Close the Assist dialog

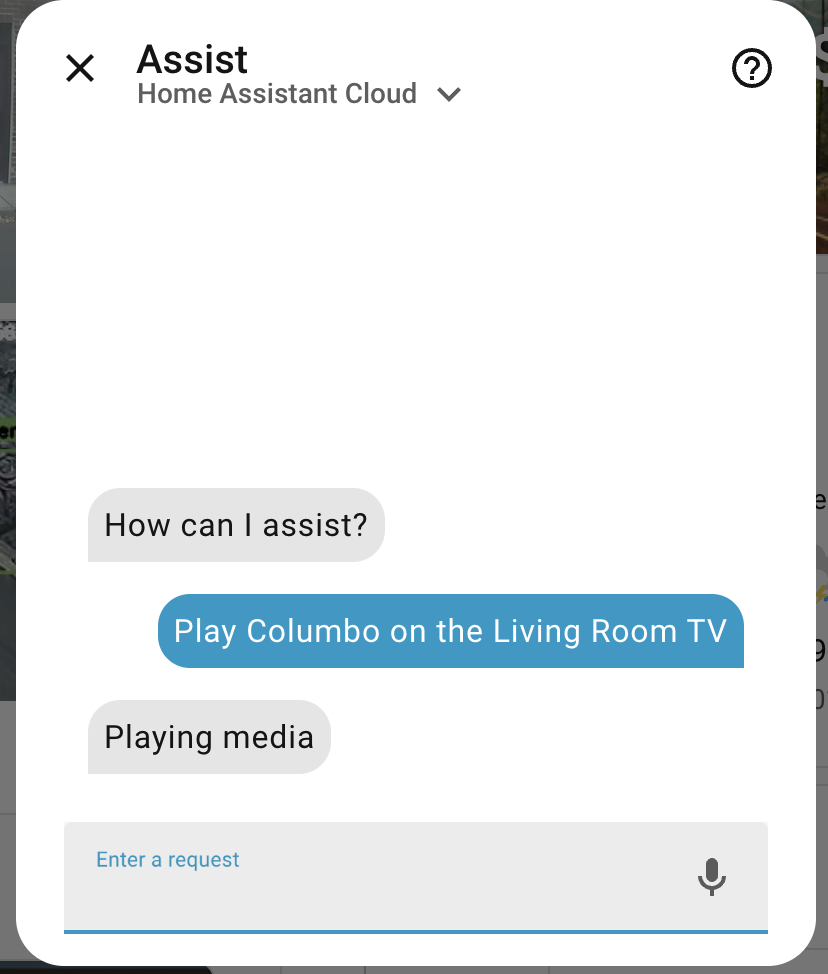[79, 68]
